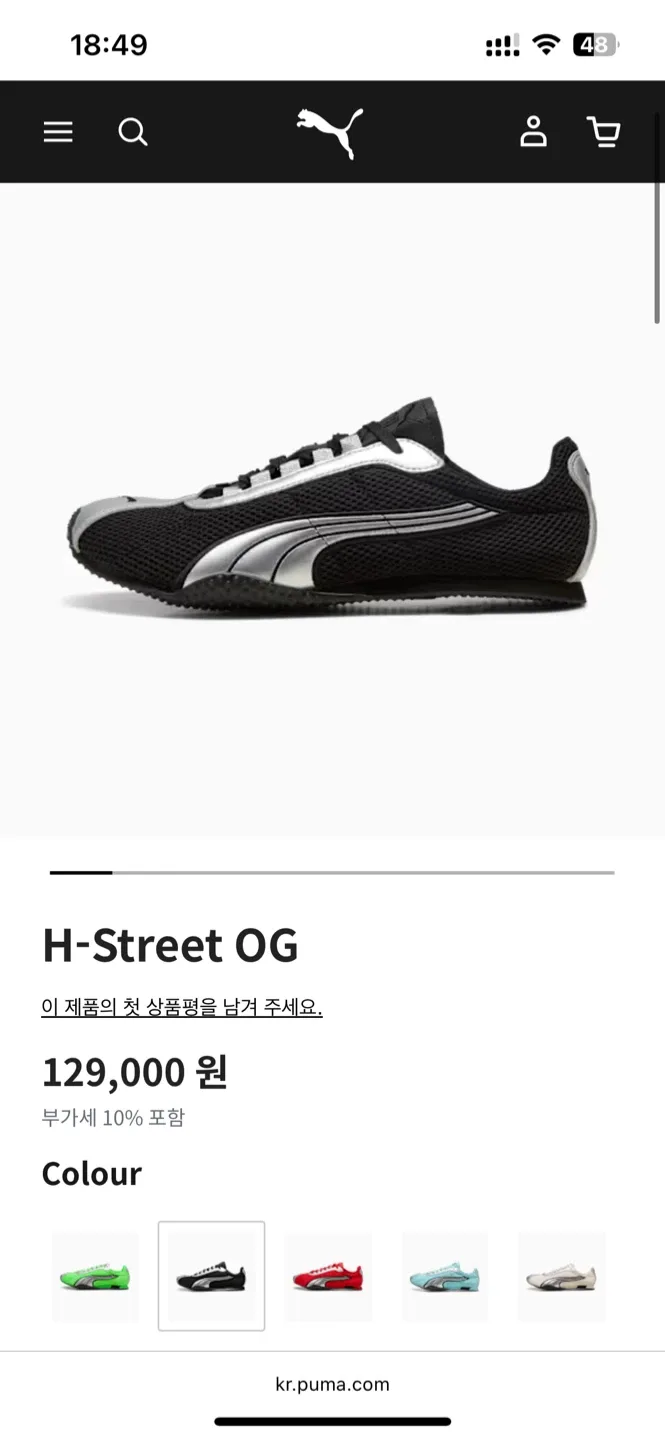Image resolution: width=665 pixels, height=1440 pixels.
Task: Open the search icon
Action: click(x=133, y=132)
